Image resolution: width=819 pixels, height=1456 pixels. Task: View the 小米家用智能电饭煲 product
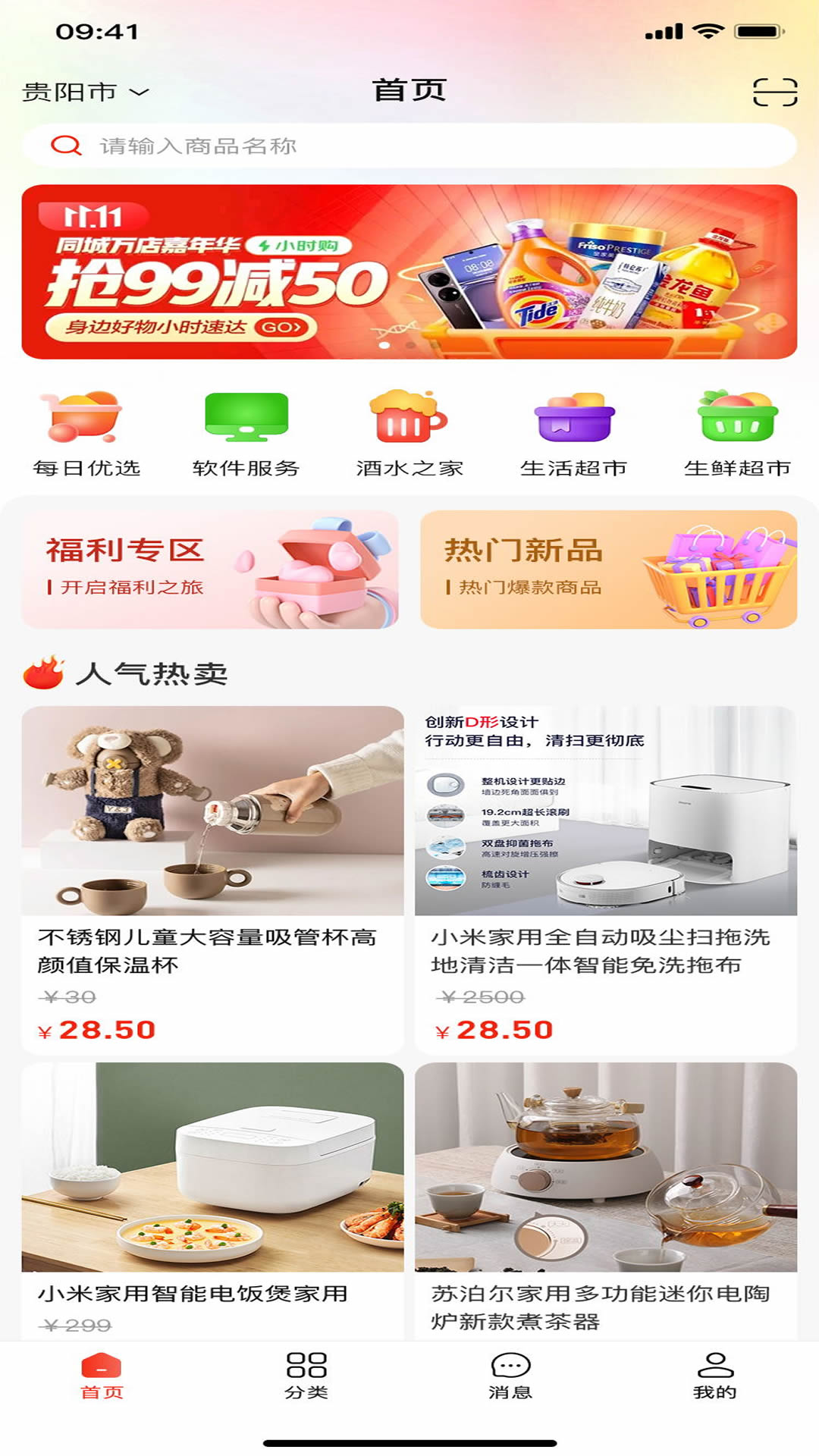click(212, 1198)
